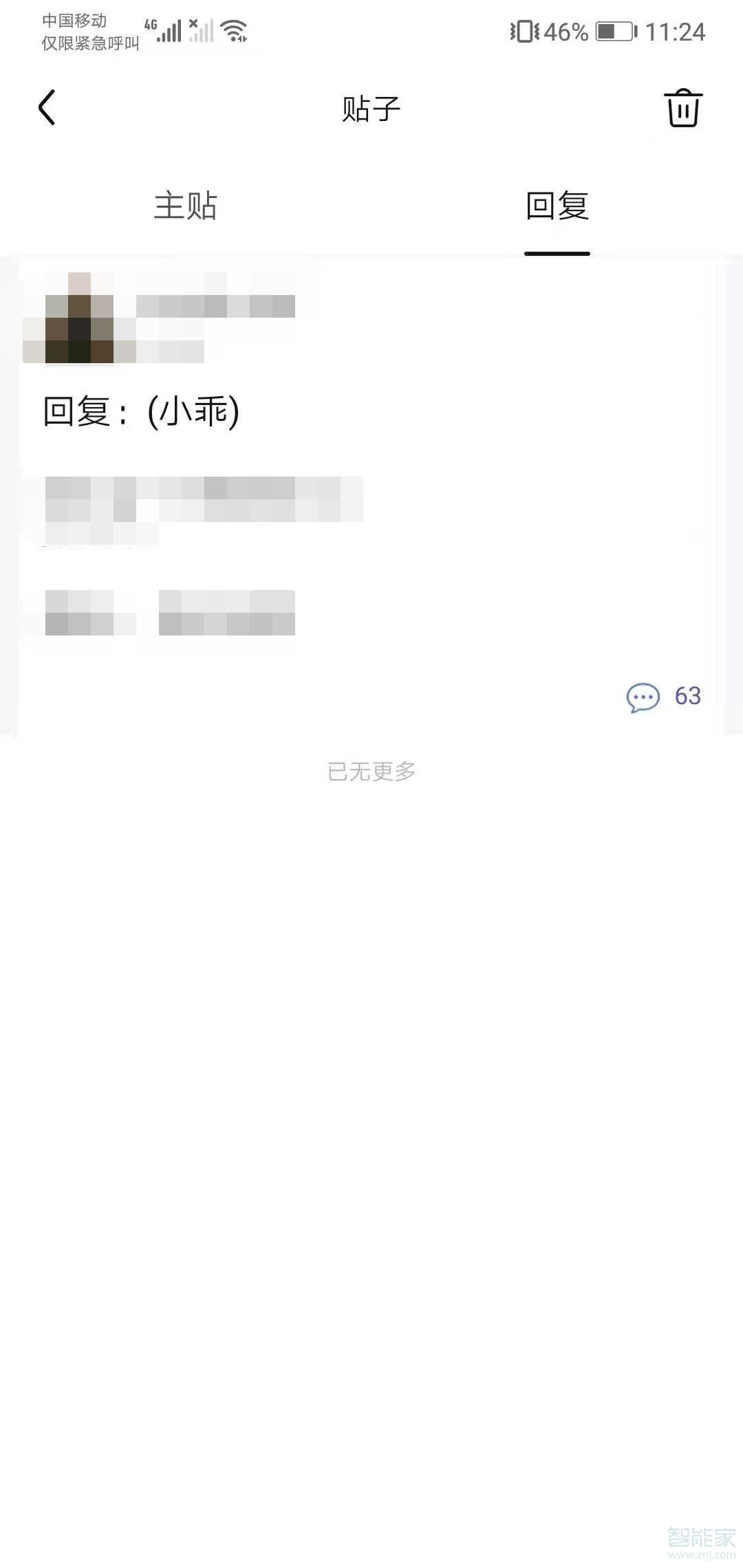This screenshot has height=1568, width=743.
Task: Tap the comment bubble icon
Action: click(x=642, y=697)
